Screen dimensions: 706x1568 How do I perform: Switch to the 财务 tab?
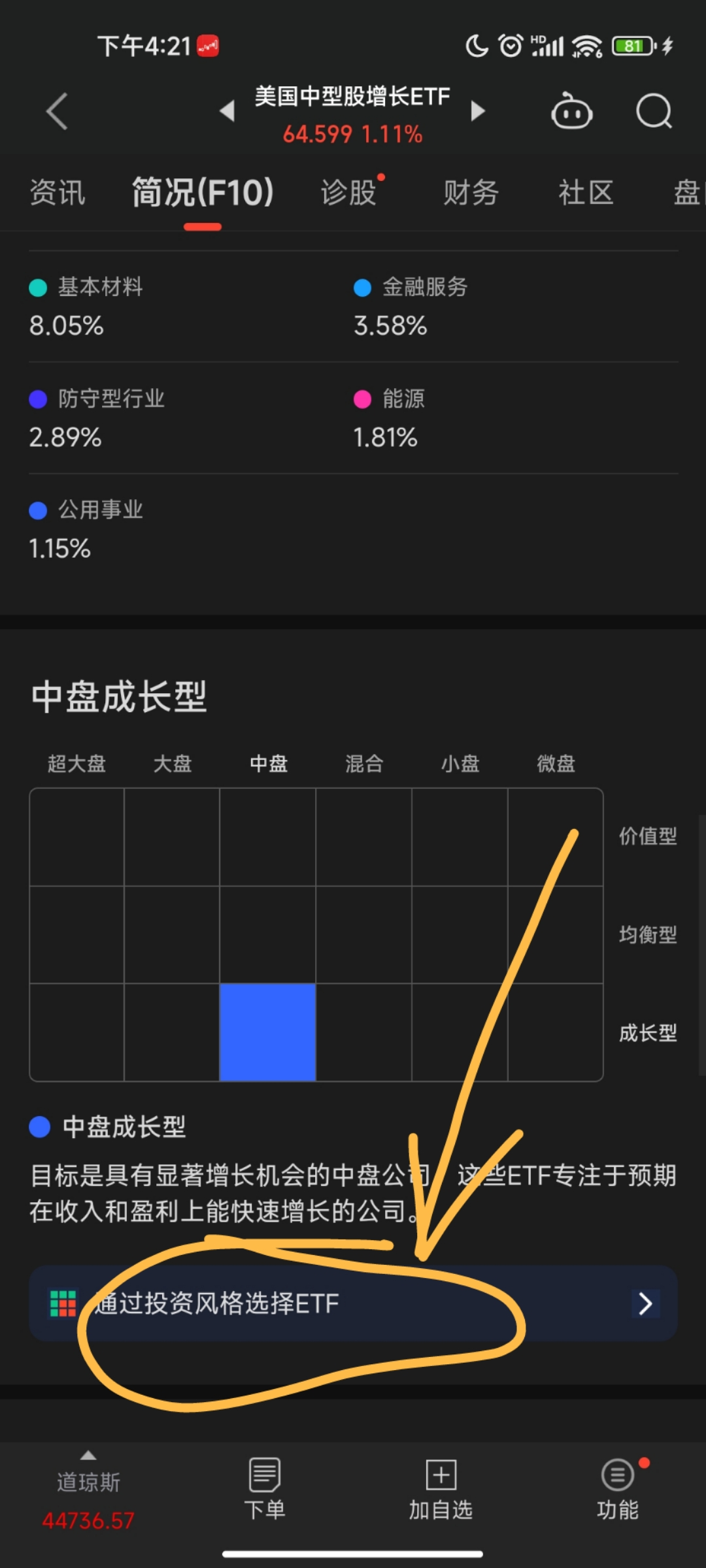tap(471, 193)
